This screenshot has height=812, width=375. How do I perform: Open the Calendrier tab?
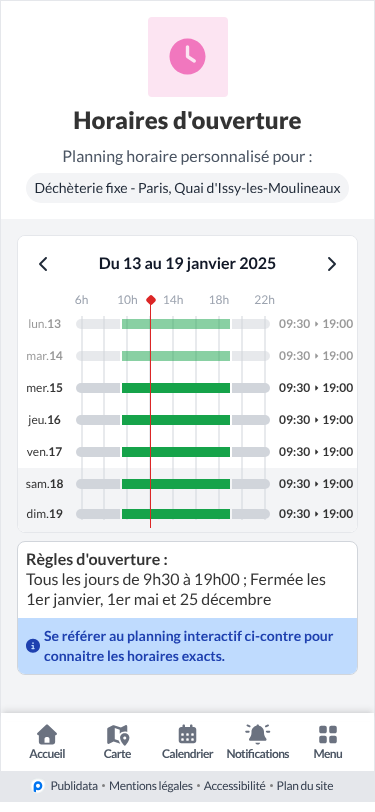tap(188, 742)
